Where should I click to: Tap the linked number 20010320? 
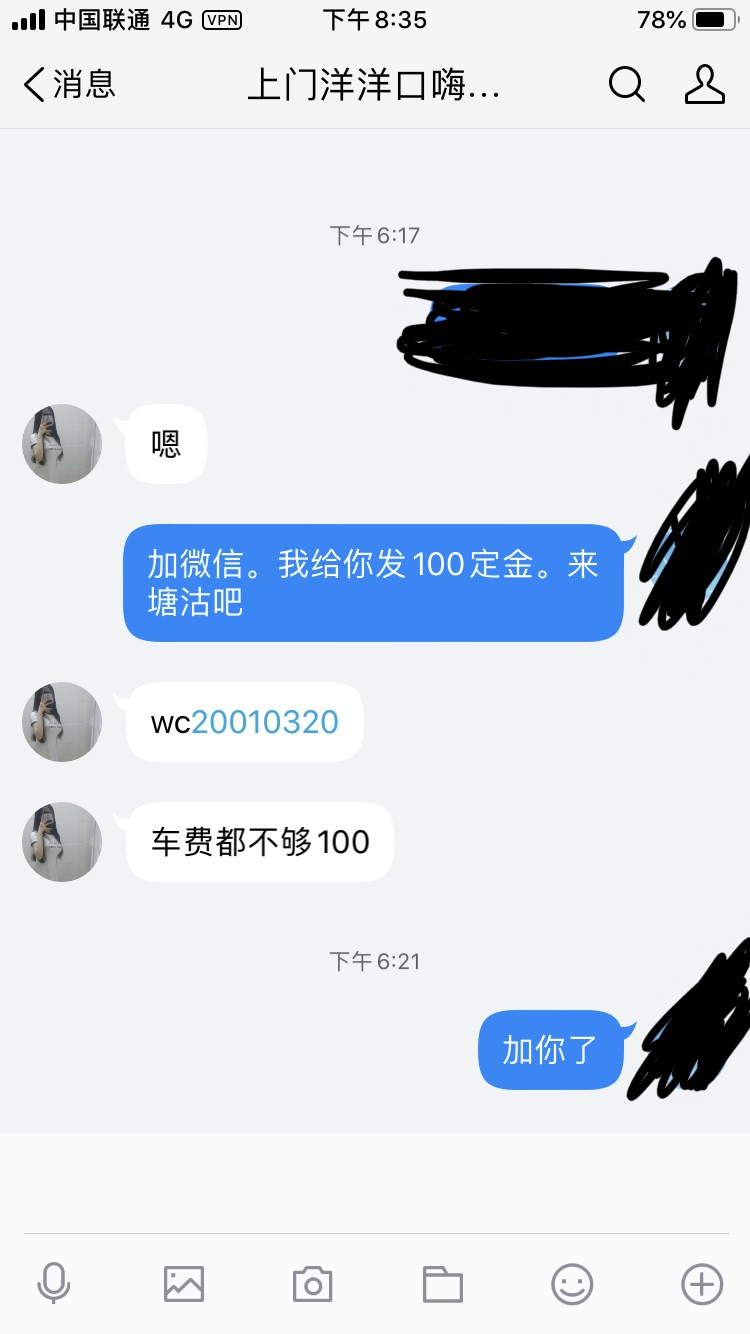click(265, 722)
